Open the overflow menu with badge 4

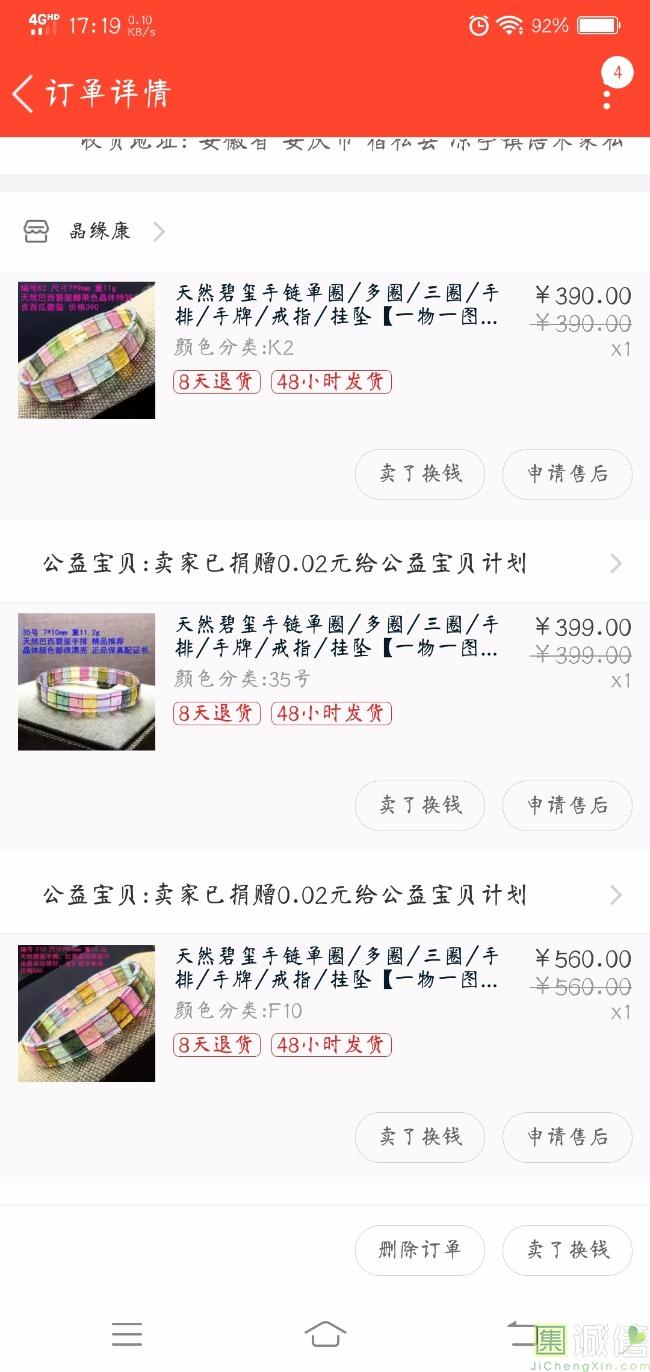(x=607, y=96)
